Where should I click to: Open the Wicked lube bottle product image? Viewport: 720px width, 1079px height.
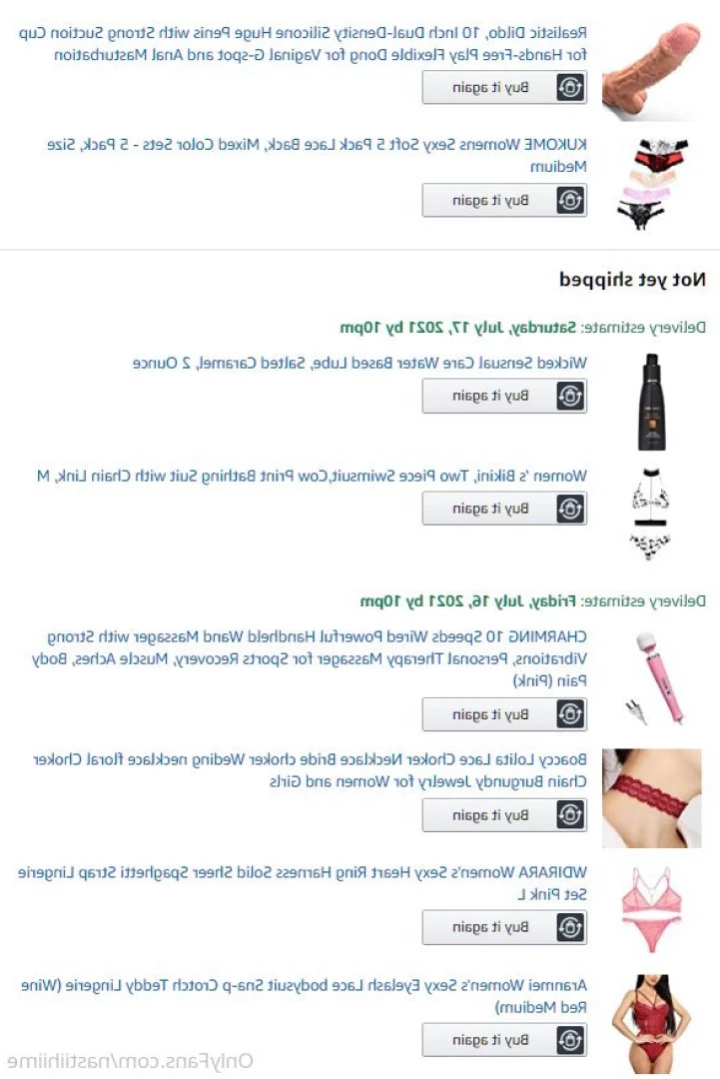(x=652, y=402)
